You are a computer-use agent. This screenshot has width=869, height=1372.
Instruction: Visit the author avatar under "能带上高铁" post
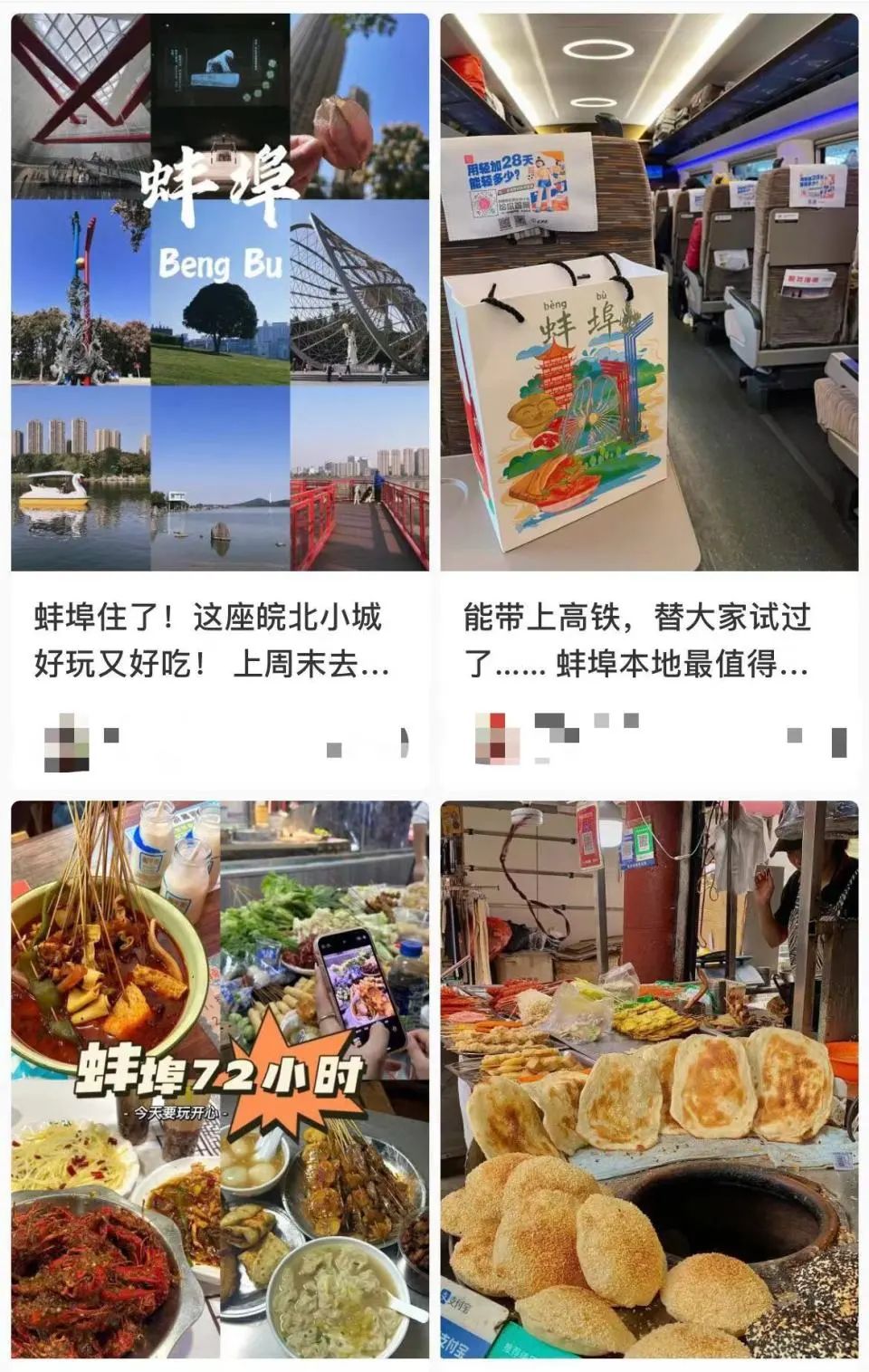497,738
